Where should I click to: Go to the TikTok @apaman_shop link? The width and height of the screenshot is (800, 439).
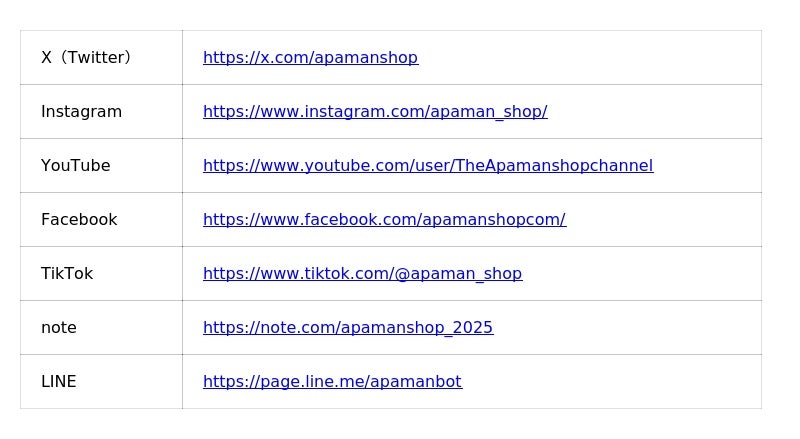[x=362, y=274]
